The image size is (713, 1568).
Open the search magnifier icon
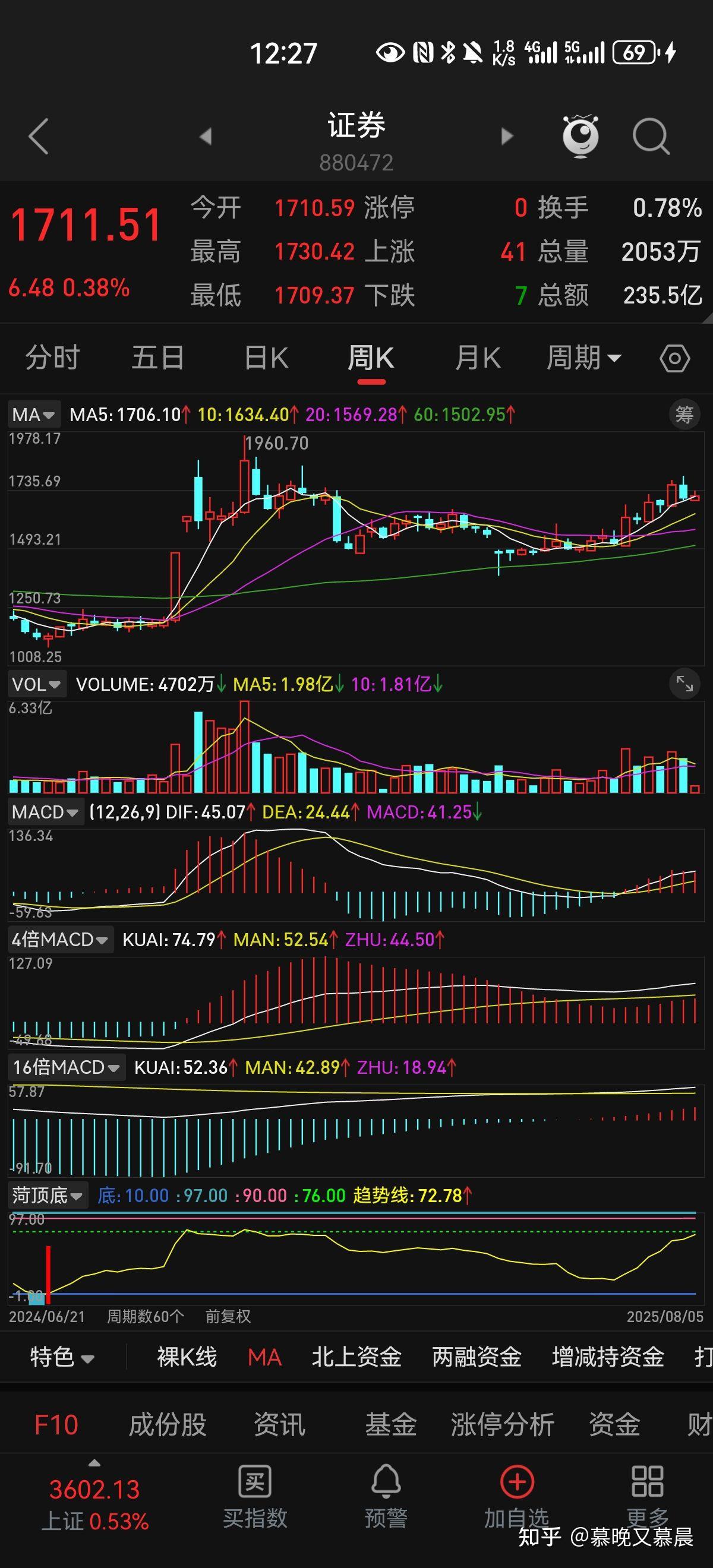[x=650, y=136]
